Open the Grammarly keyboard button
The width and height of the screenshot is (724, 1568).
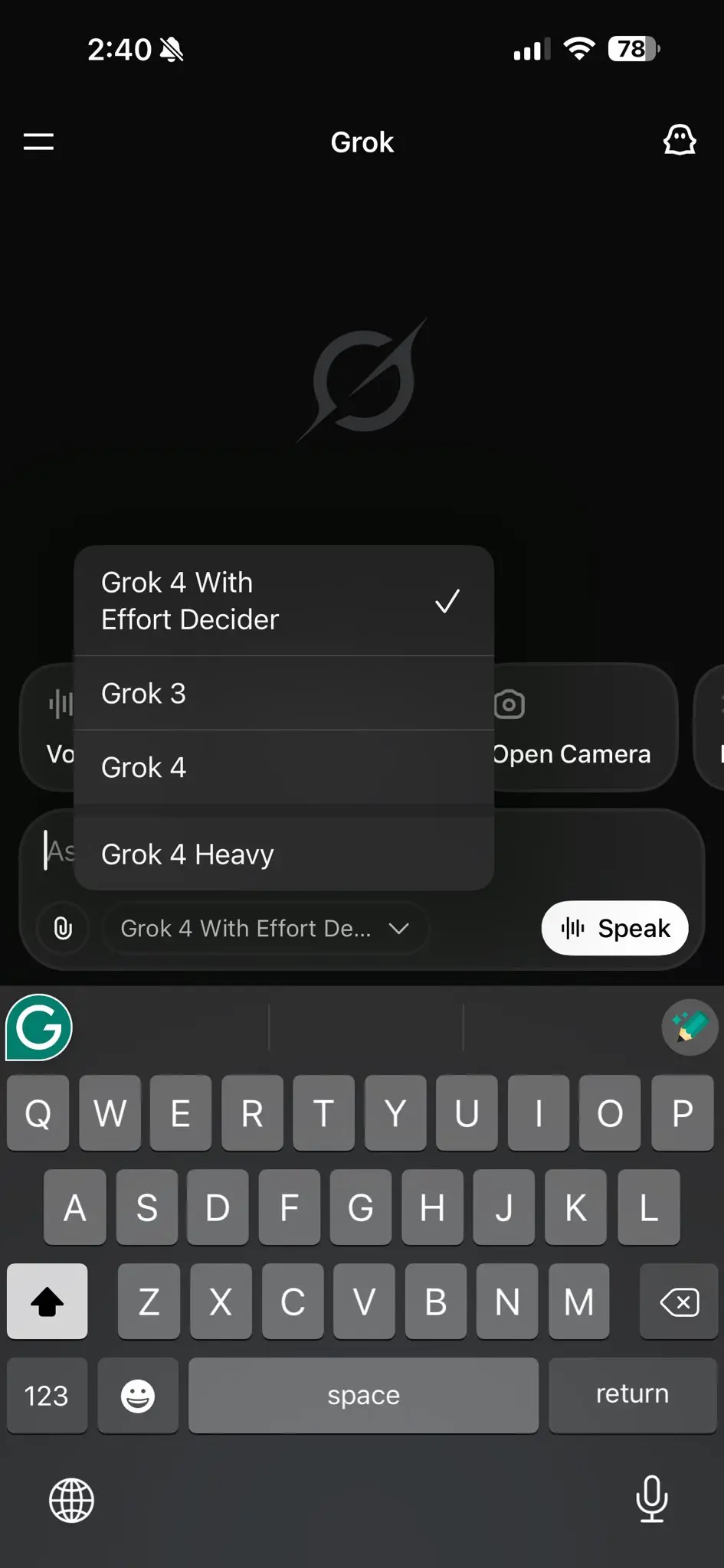[39, 1027]
